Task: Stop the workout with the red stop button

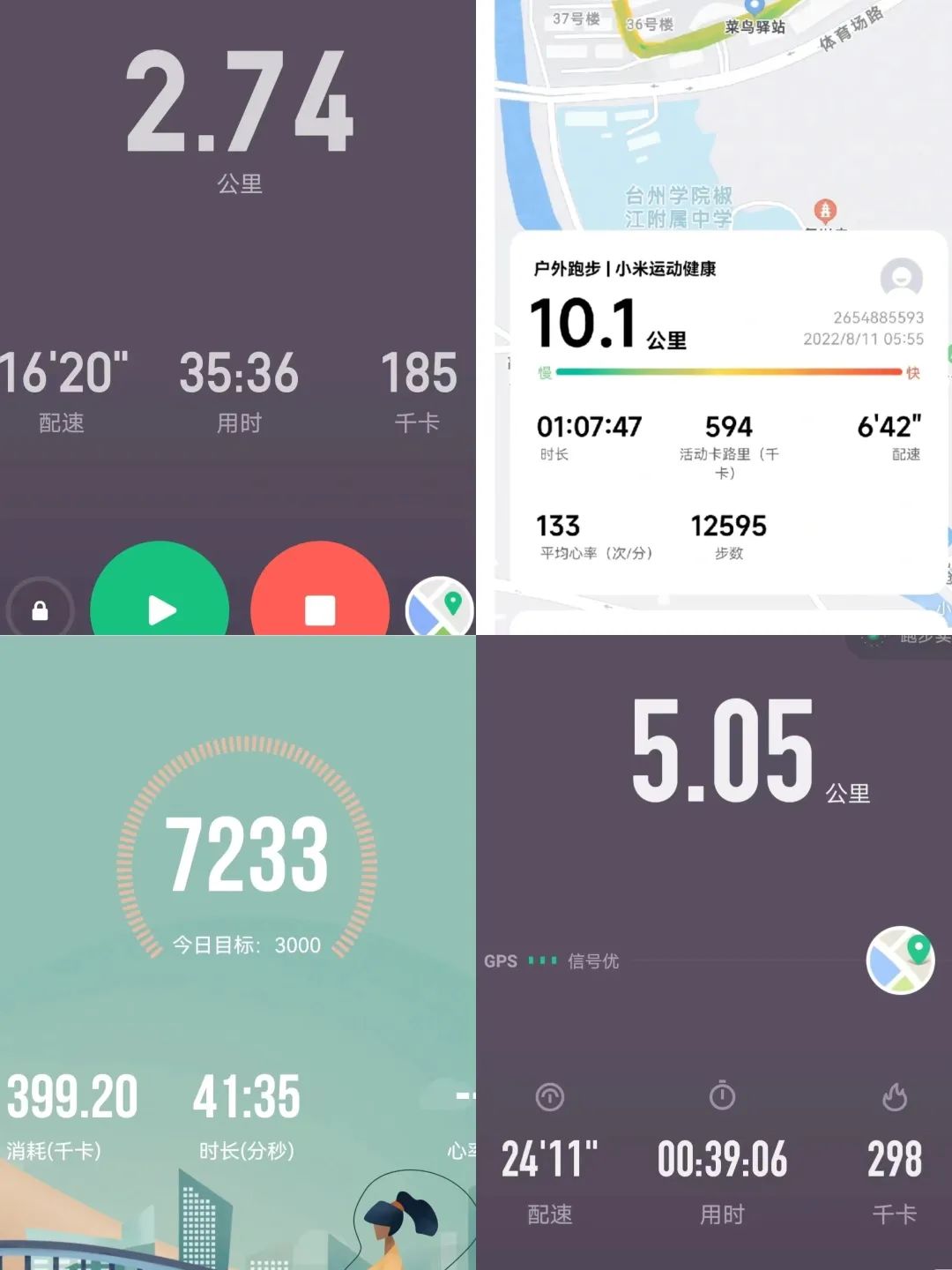Action: tap(318, 609)
